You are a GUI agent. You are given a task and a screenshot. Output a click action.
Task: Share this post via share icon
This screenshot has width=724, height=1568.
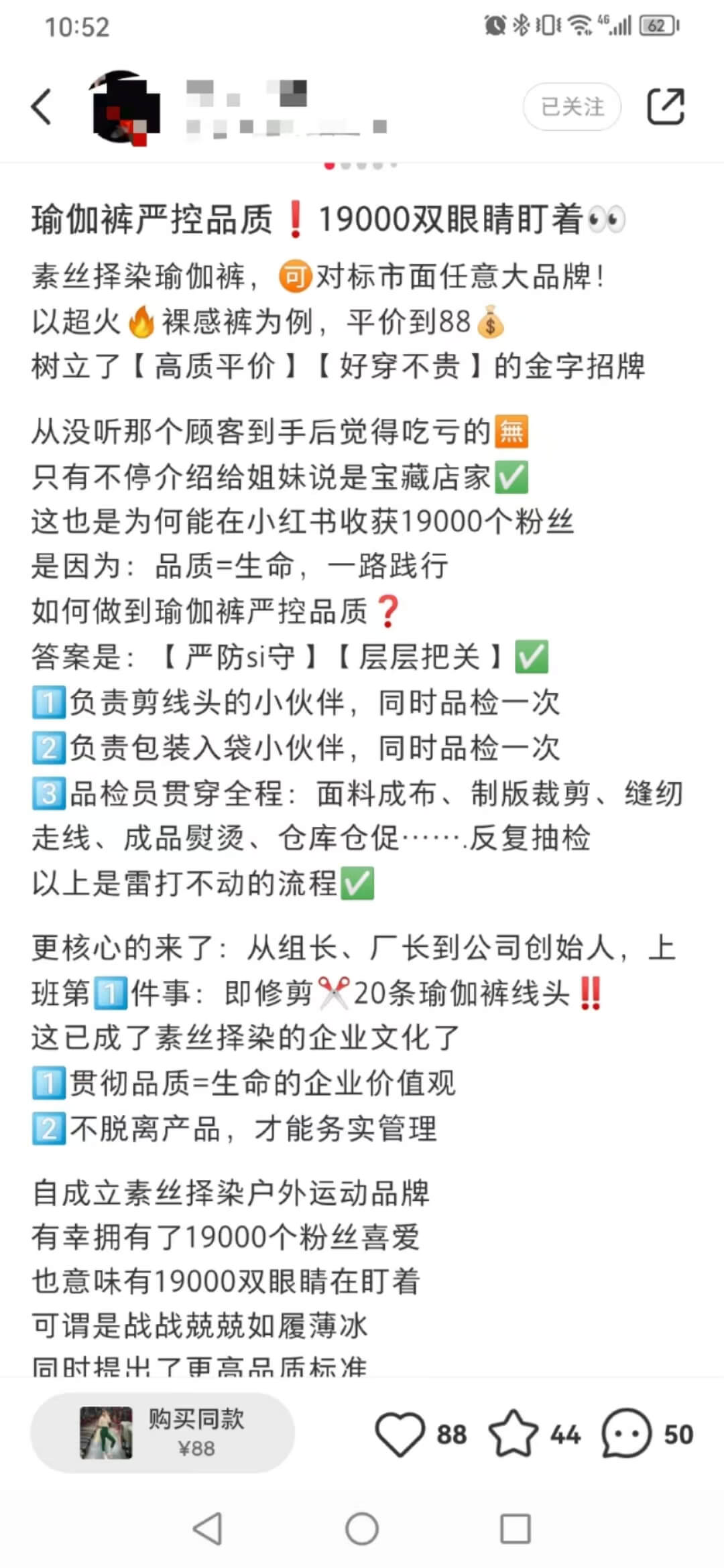[665, 107]
